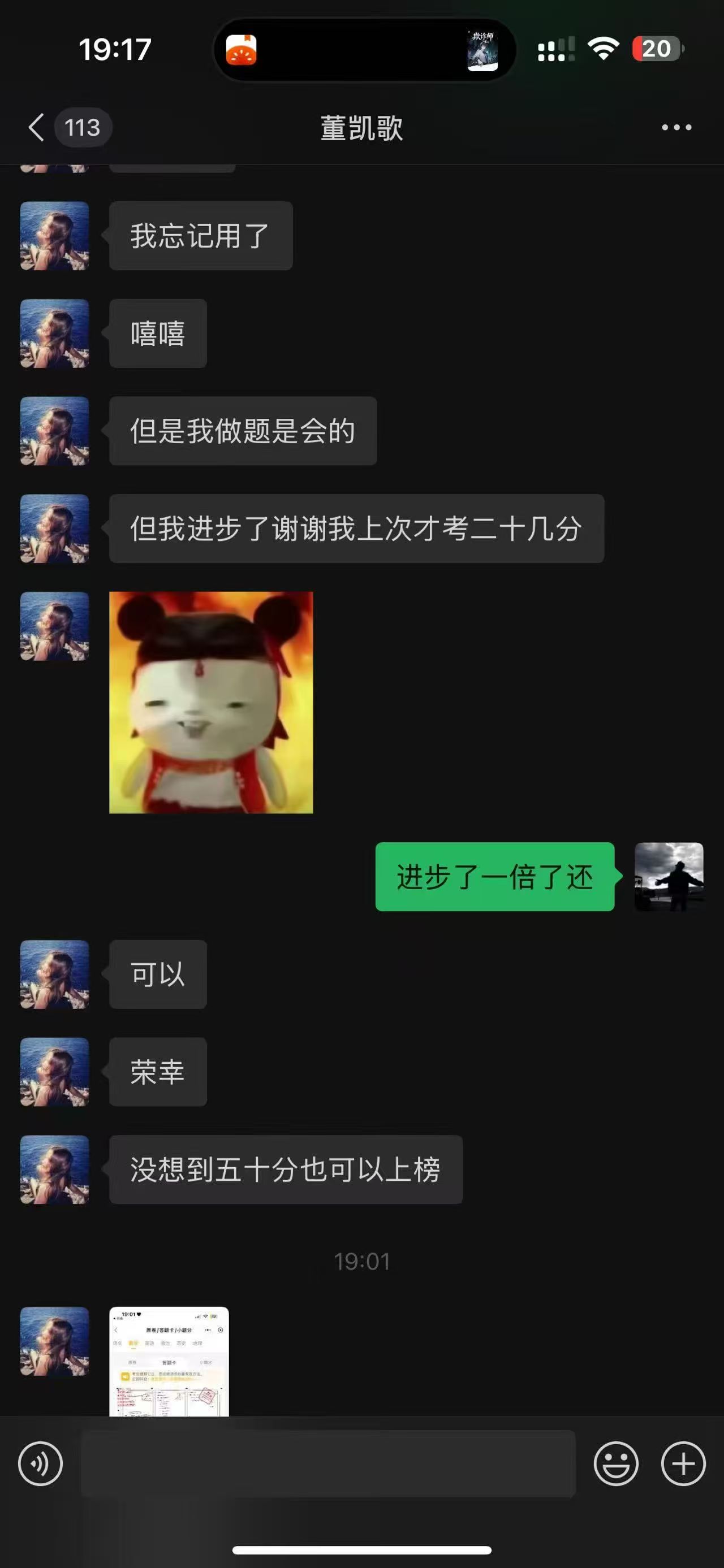Switch to voice message input
The image size is (724, 1568).
[40, 1464]
